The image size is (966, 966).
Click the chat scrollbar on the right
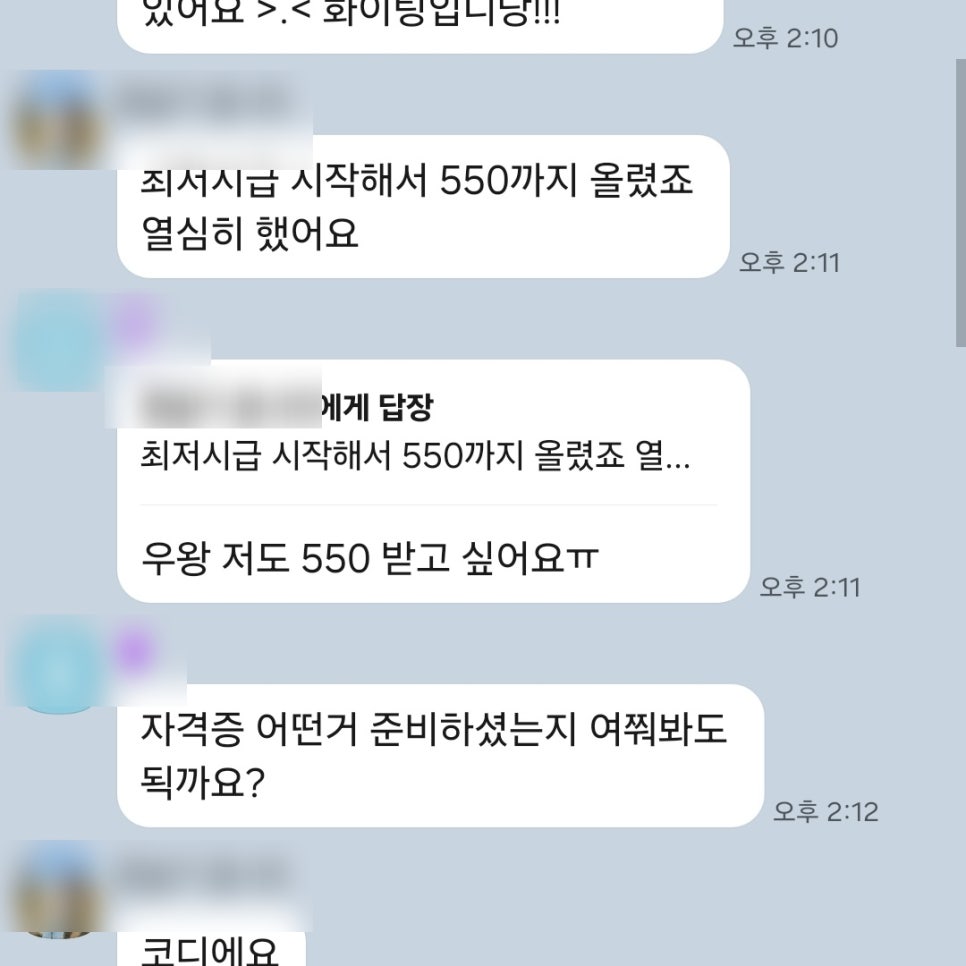[959, 200]
